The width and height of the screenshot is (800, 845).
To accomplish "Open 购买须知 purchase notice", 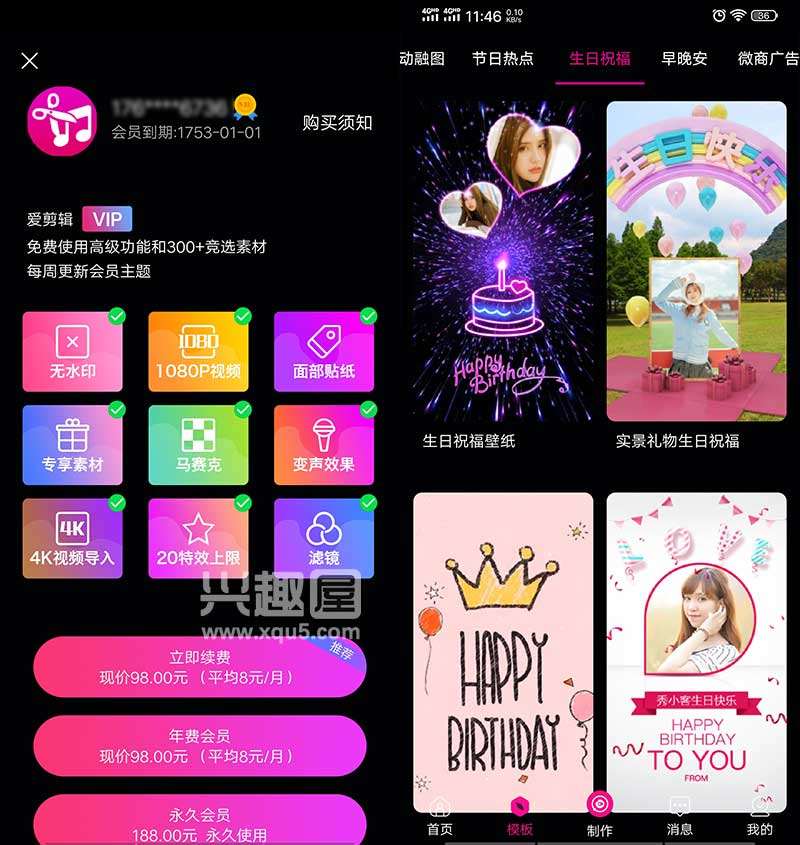I will click(x=337, y=123).
